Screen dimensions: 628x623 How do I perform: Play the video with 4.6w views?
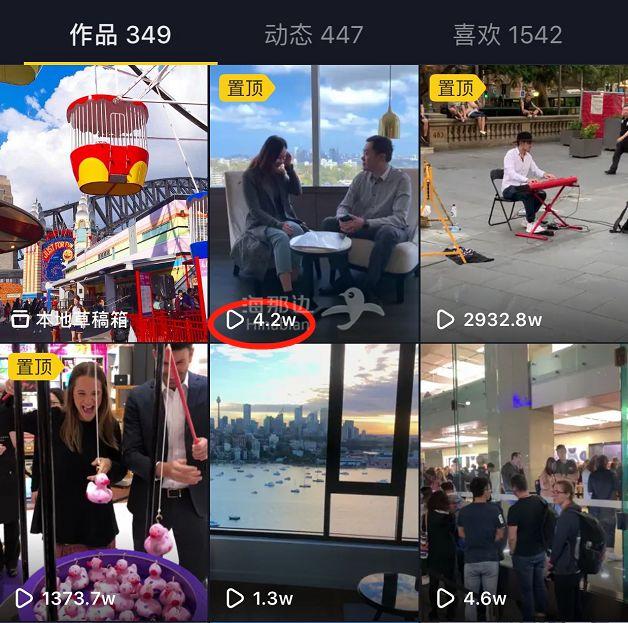point(523,483)
